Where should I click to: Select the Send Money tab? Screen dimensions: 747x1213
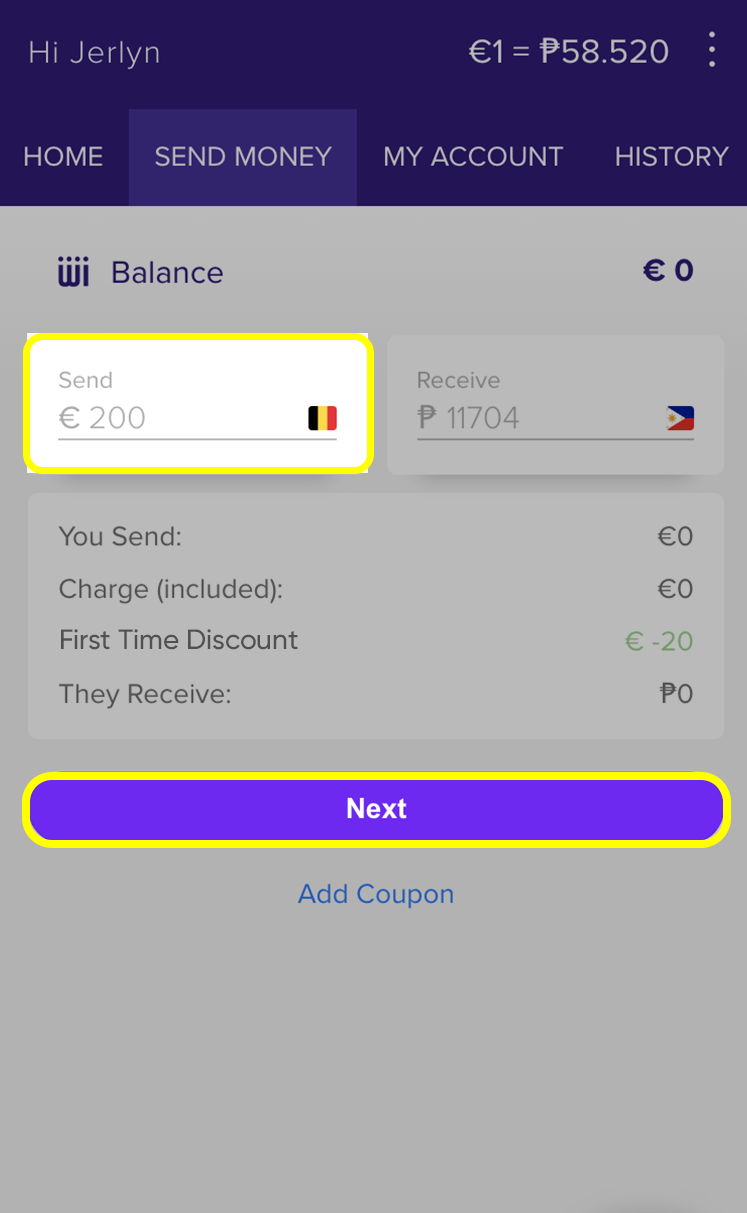click(x=243, y=157)
